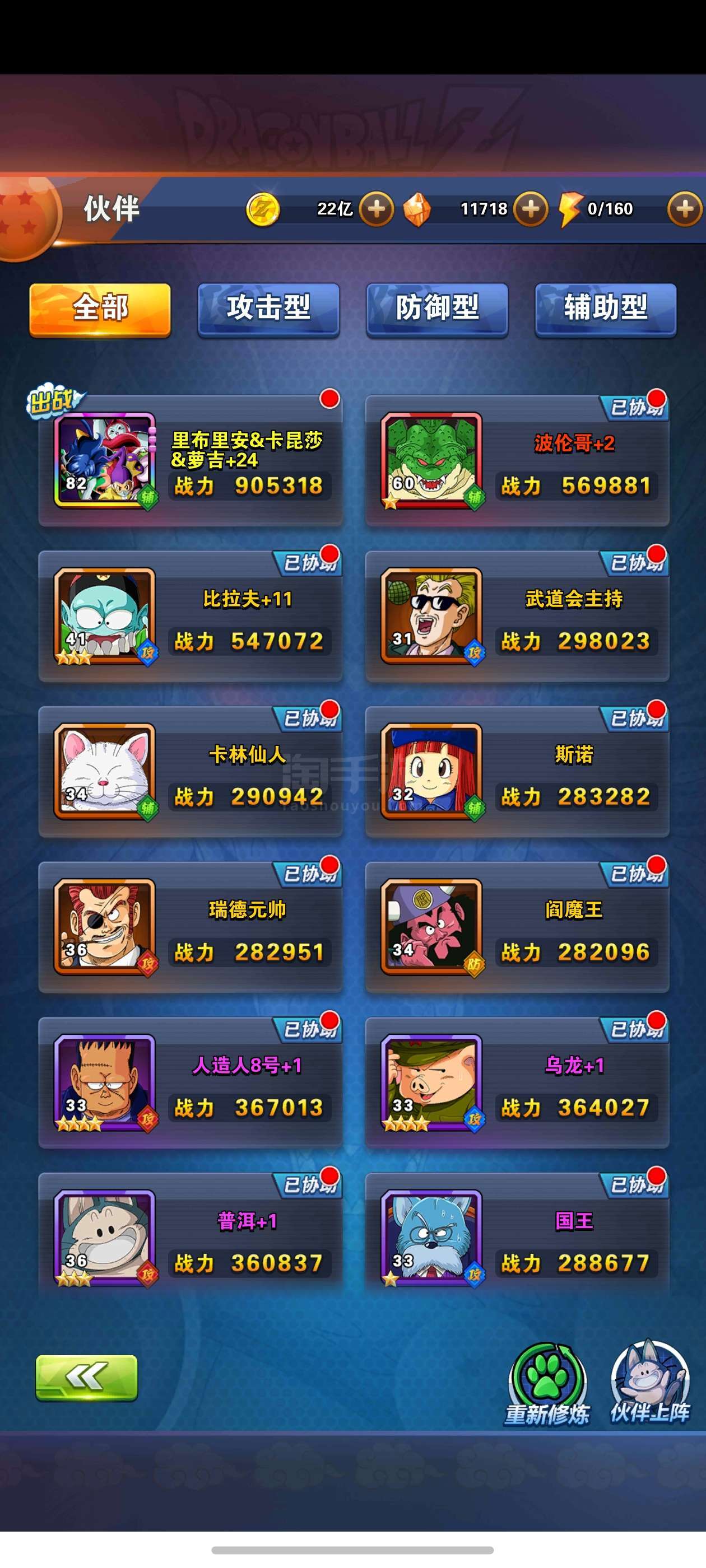
Task: Open the 波伦哥+2 partner card
Action: (517, 461)
